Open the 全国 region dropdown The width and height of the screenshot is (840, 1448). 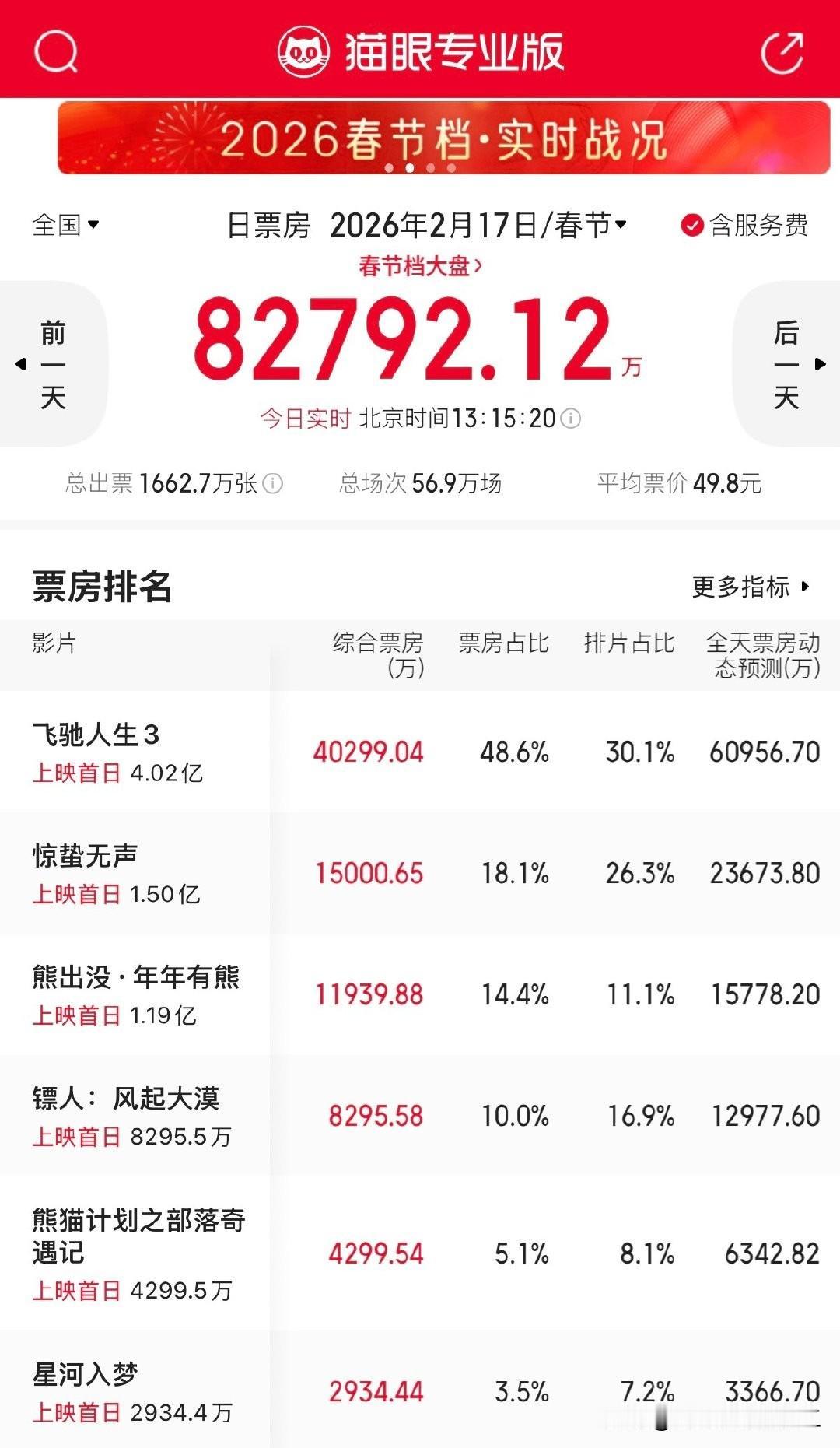pos(66,226)
